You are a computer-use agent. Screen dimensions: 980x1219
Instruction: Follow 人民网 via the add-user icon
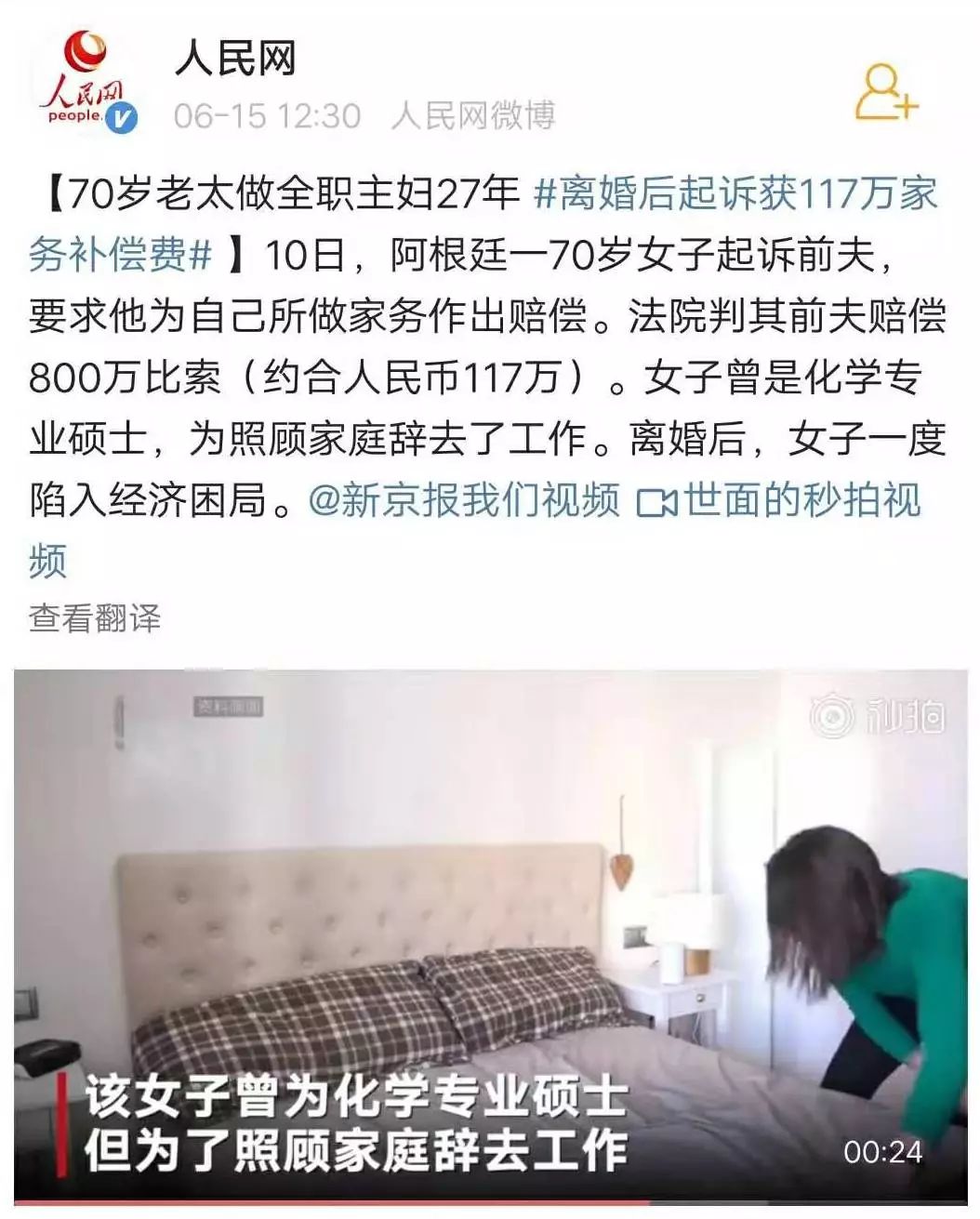click(x=885, y=93)
